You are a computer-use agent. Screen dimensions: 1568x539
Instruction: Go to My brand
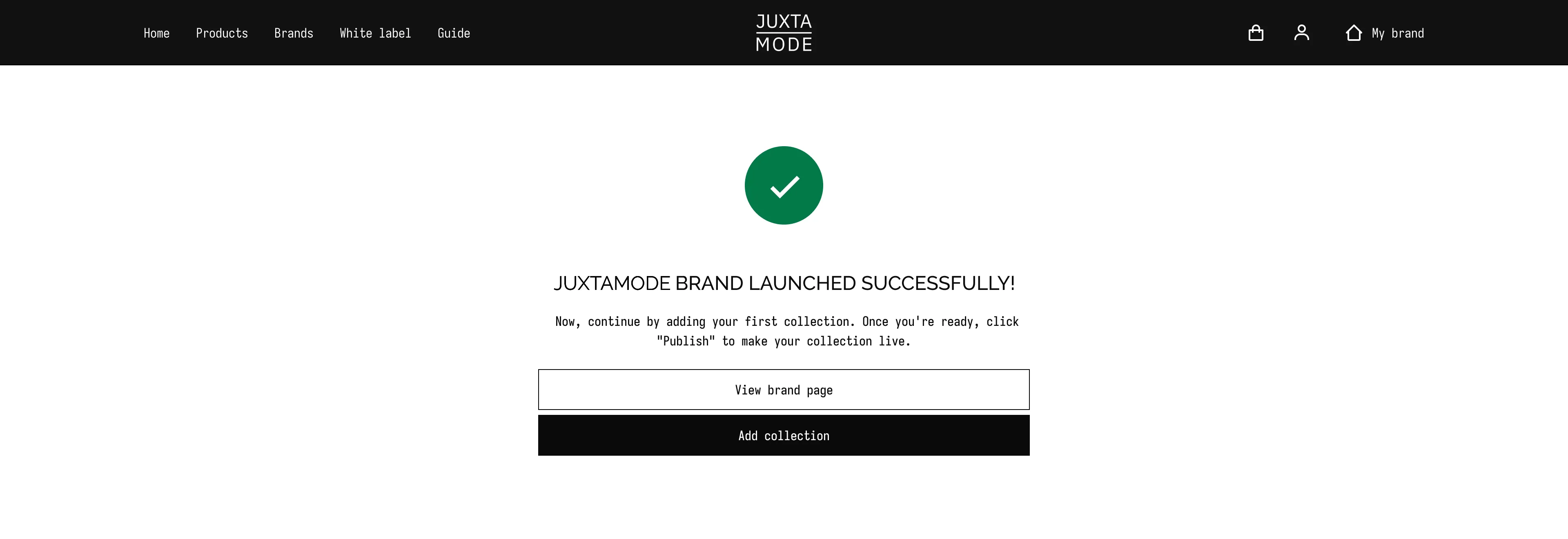click(1385, 33)
